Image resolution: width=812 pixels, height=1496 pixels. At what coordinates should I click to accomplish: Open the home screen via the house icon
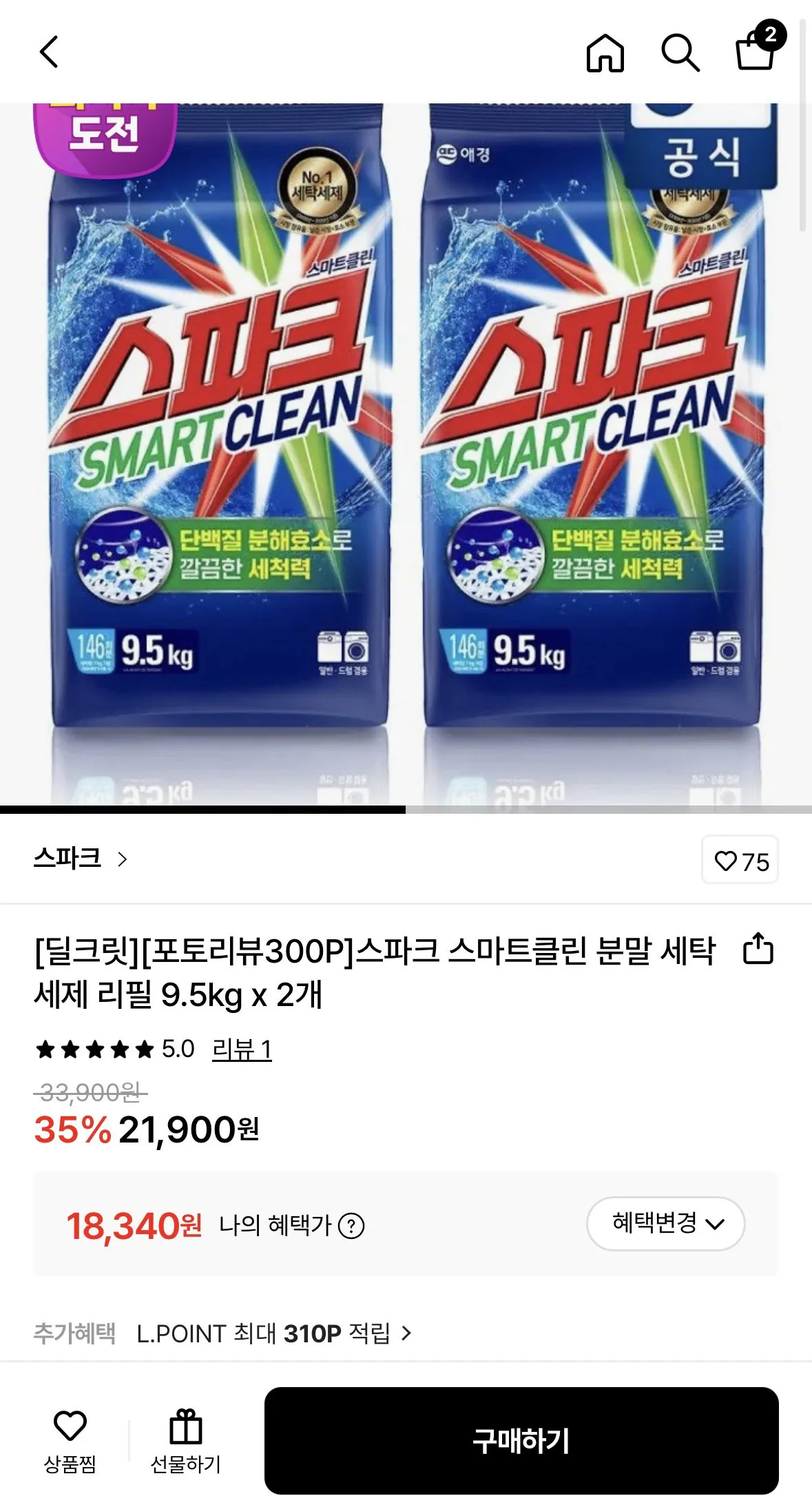click(x=604, y=54)
